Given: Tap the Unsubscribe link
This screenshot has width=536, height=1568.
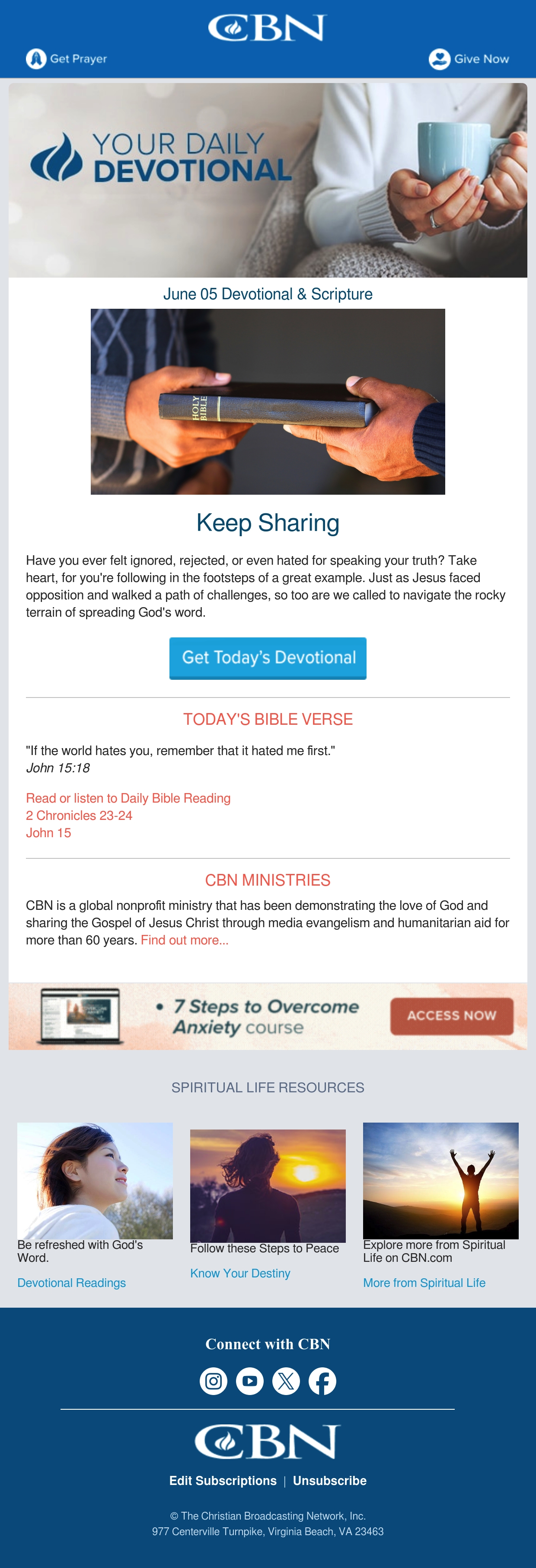Looking at the screenshot, I should point(330,1480).
